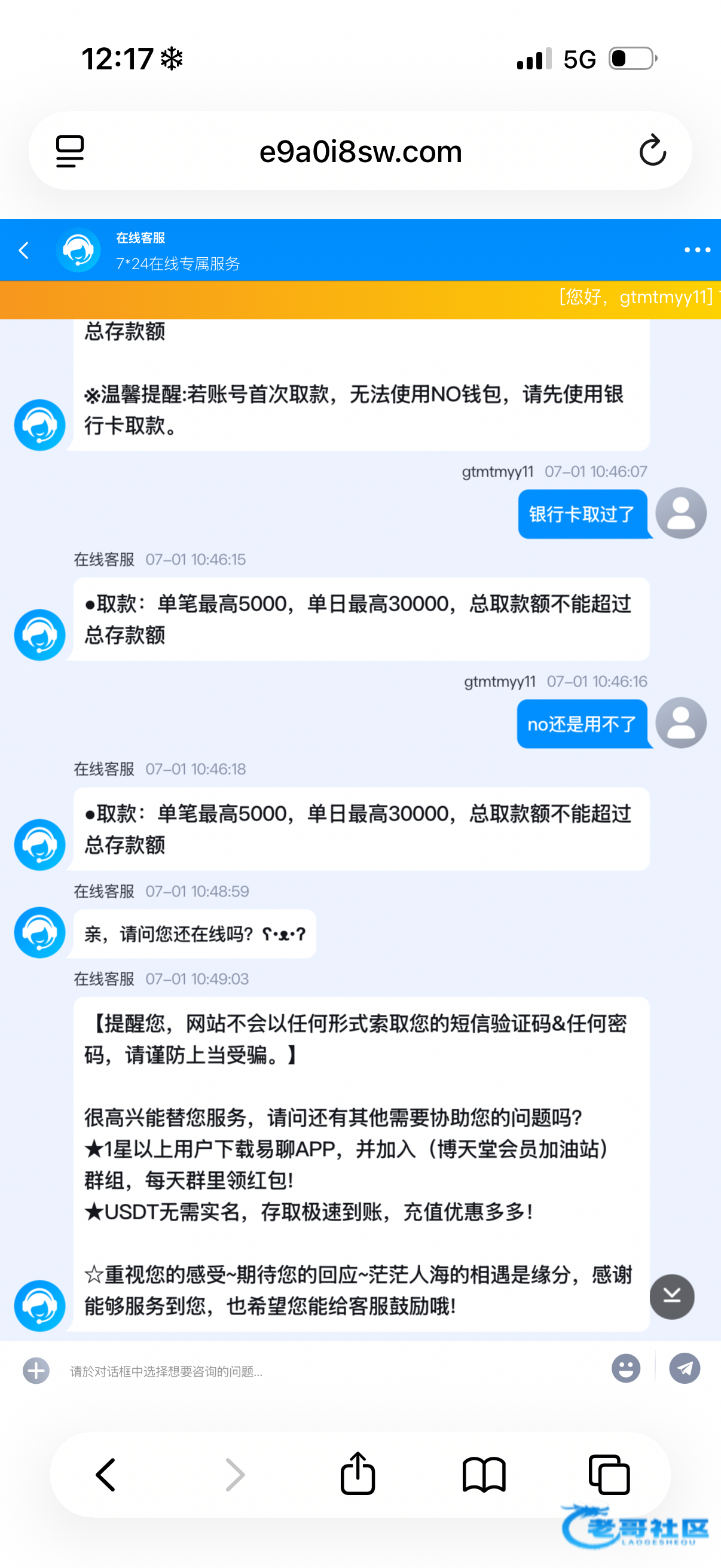
Task: Reload the page in browser address bar
Action: pyautogui.click(x=653, y=150)
